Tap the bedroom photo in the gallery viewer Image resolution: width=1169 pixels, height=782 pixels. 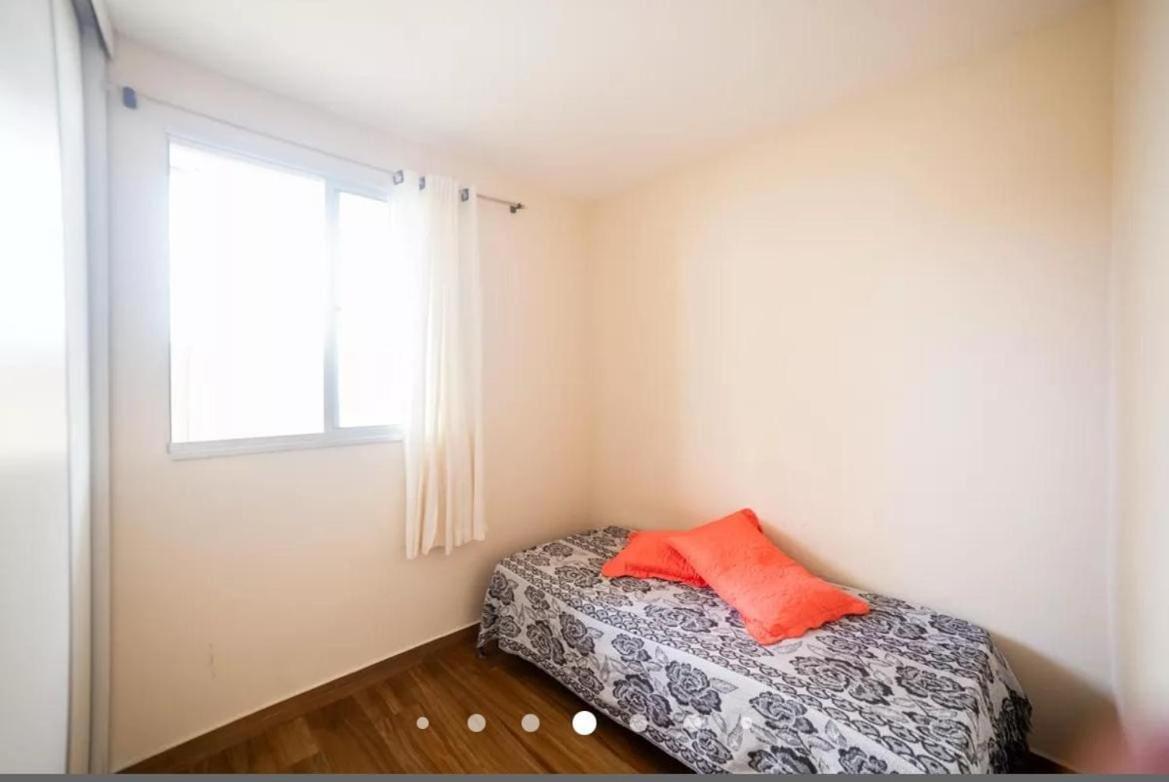pyautogui.click(x=584, y=387)
